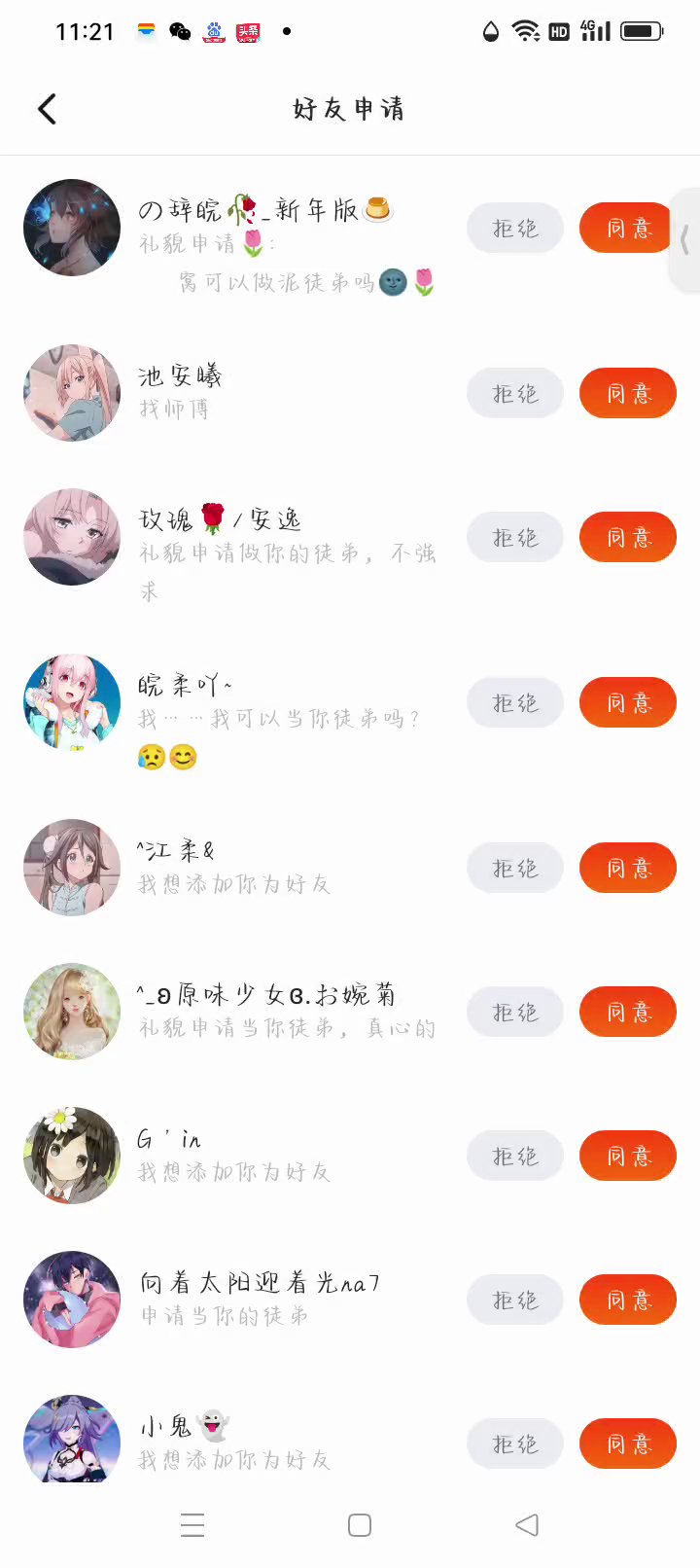700x1568 pixels.
Task: Reject the friend request from G'in
Action: [x=515, y=1156]
